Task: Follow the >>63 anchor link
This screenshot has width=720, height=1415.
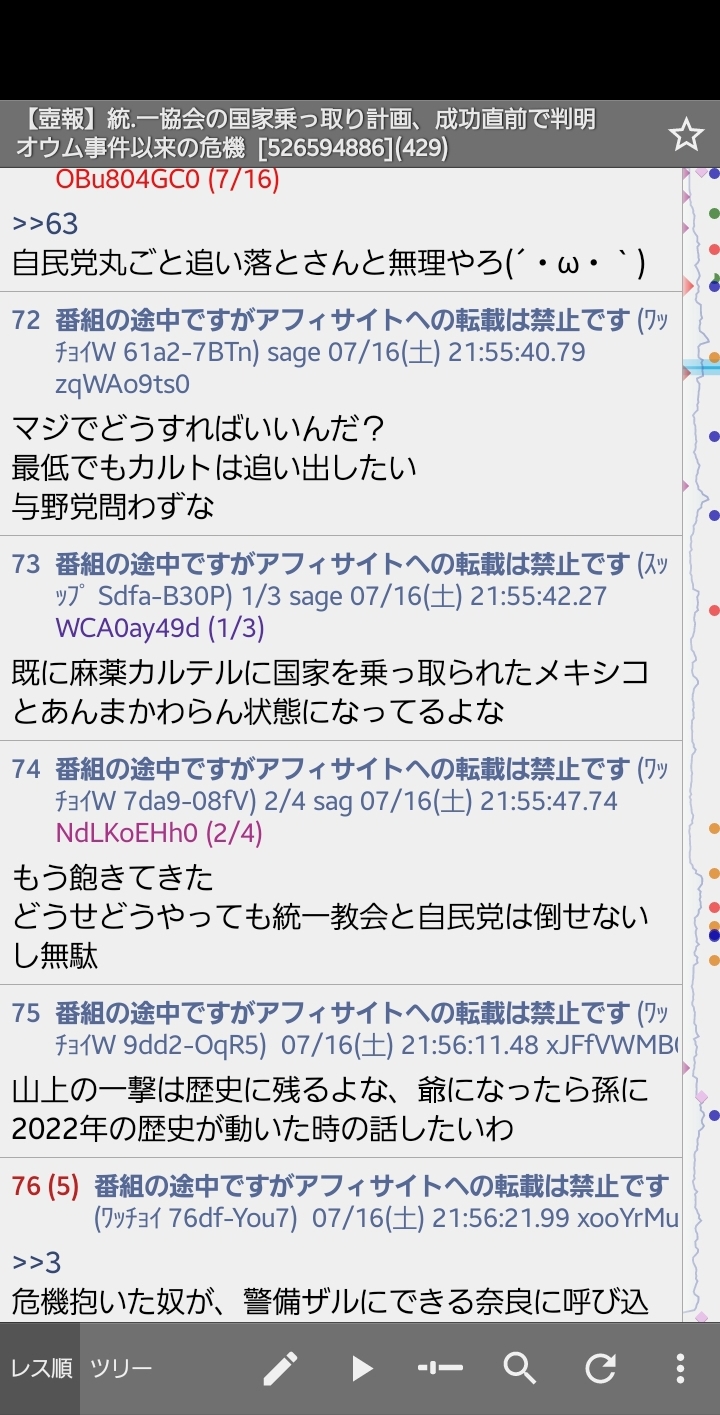Action: tap(45, 223)
